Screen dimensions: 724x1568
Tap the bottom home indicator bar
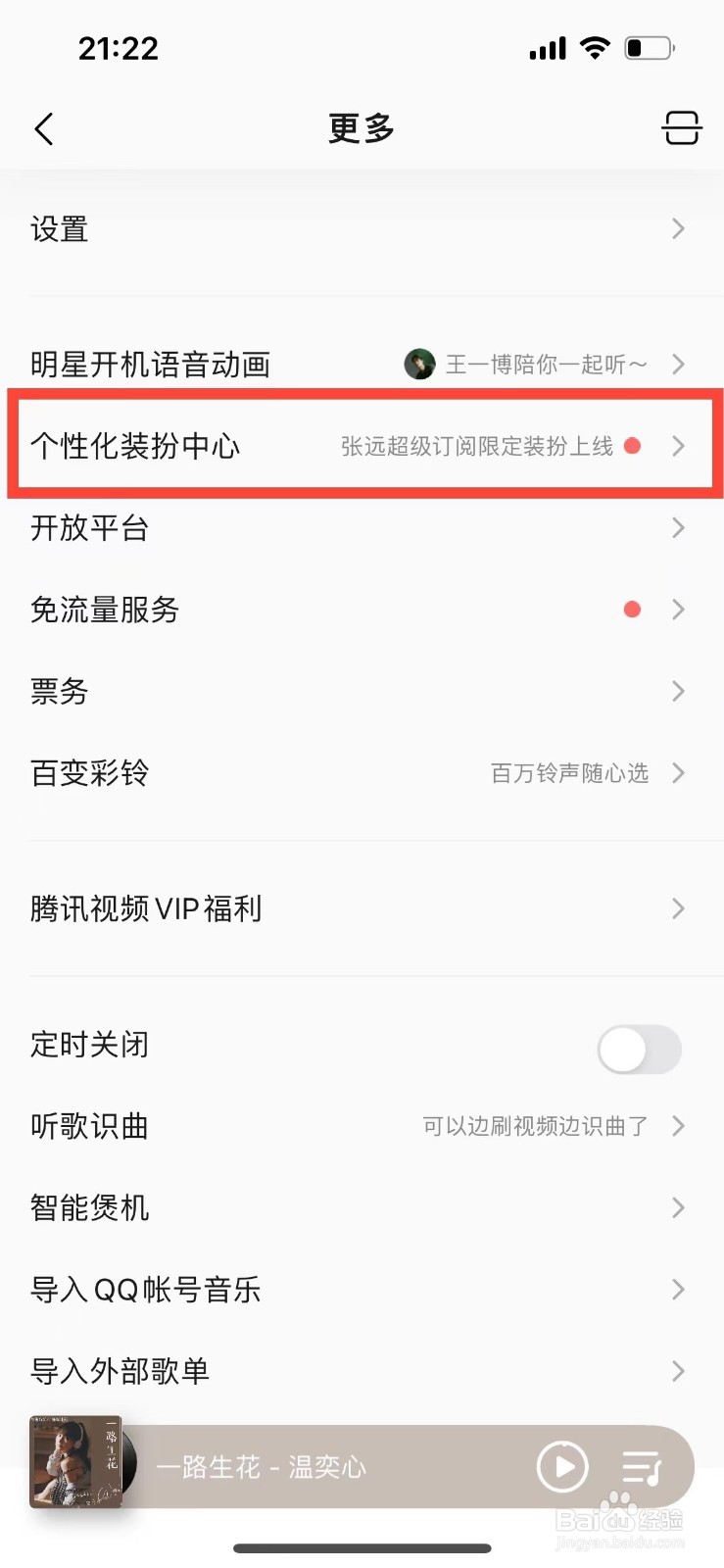coord(362,1549)
